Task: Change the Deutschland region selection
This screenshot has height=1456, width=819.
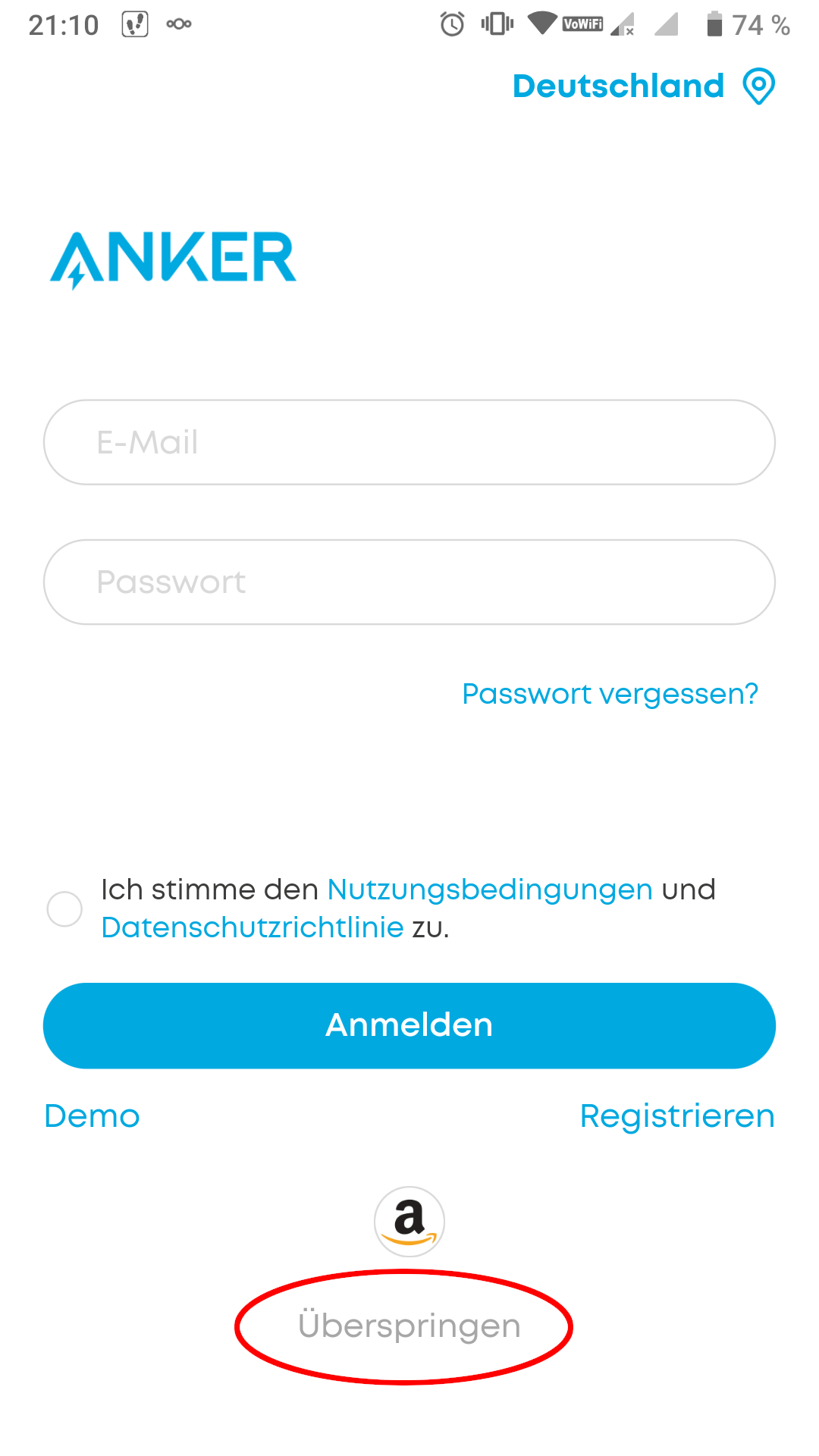Action: [643, 86]
